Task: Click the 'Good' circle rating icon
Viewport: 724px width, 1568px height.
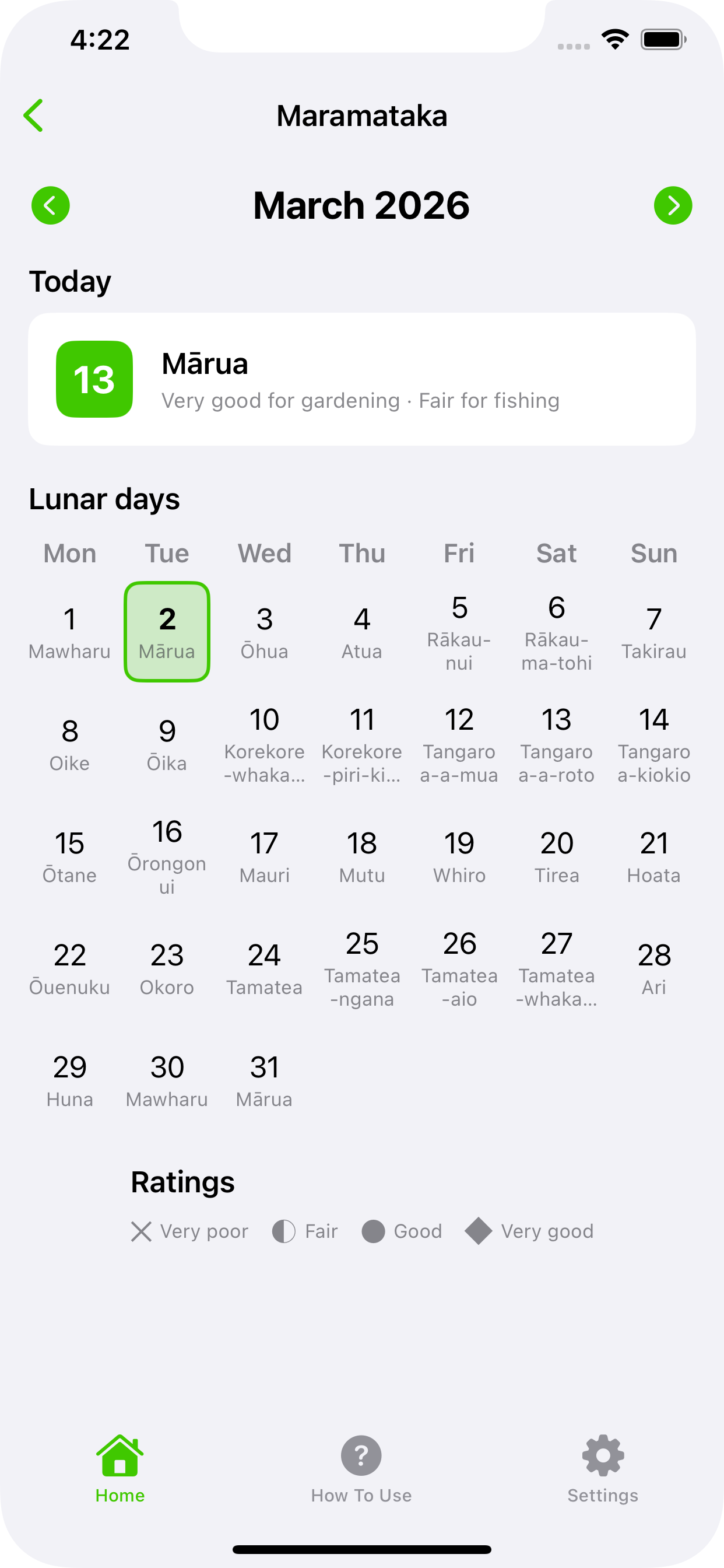Action: (375, 1231)
